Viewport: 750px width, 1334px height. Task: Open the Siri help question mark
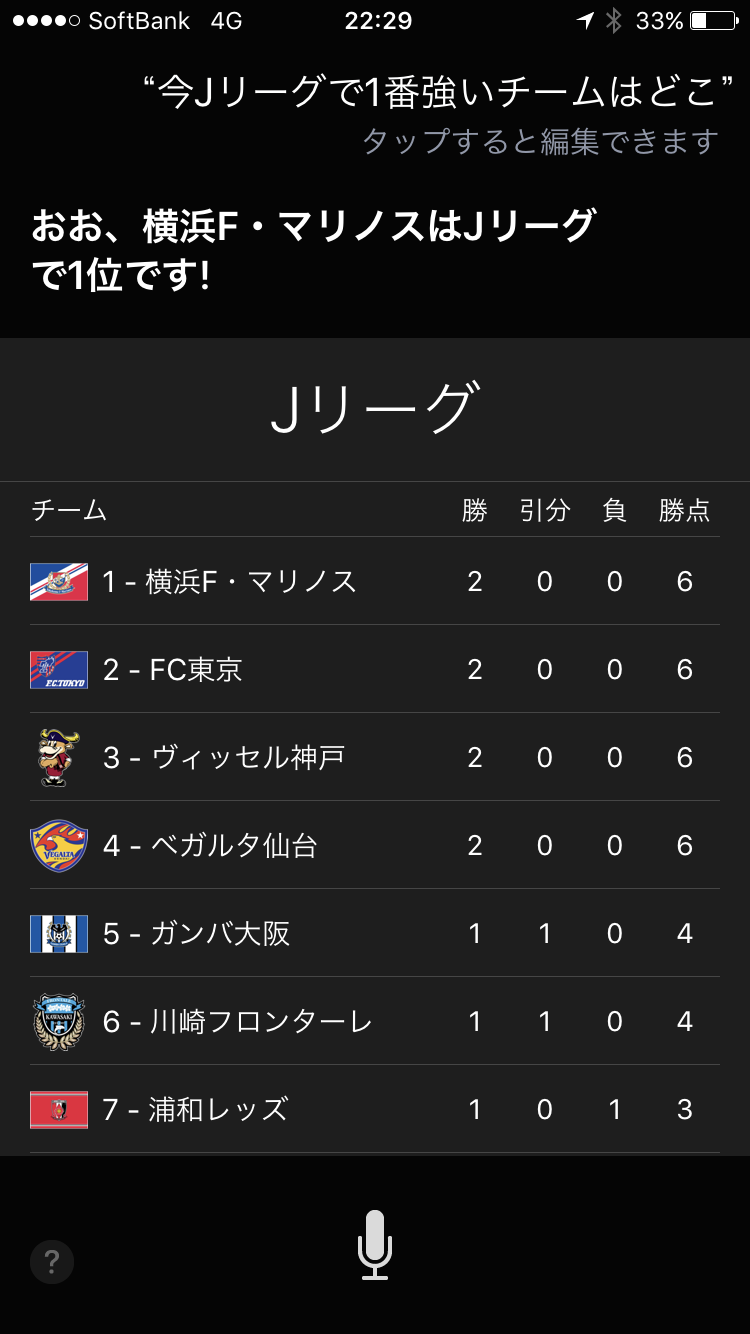(52, 1261)
